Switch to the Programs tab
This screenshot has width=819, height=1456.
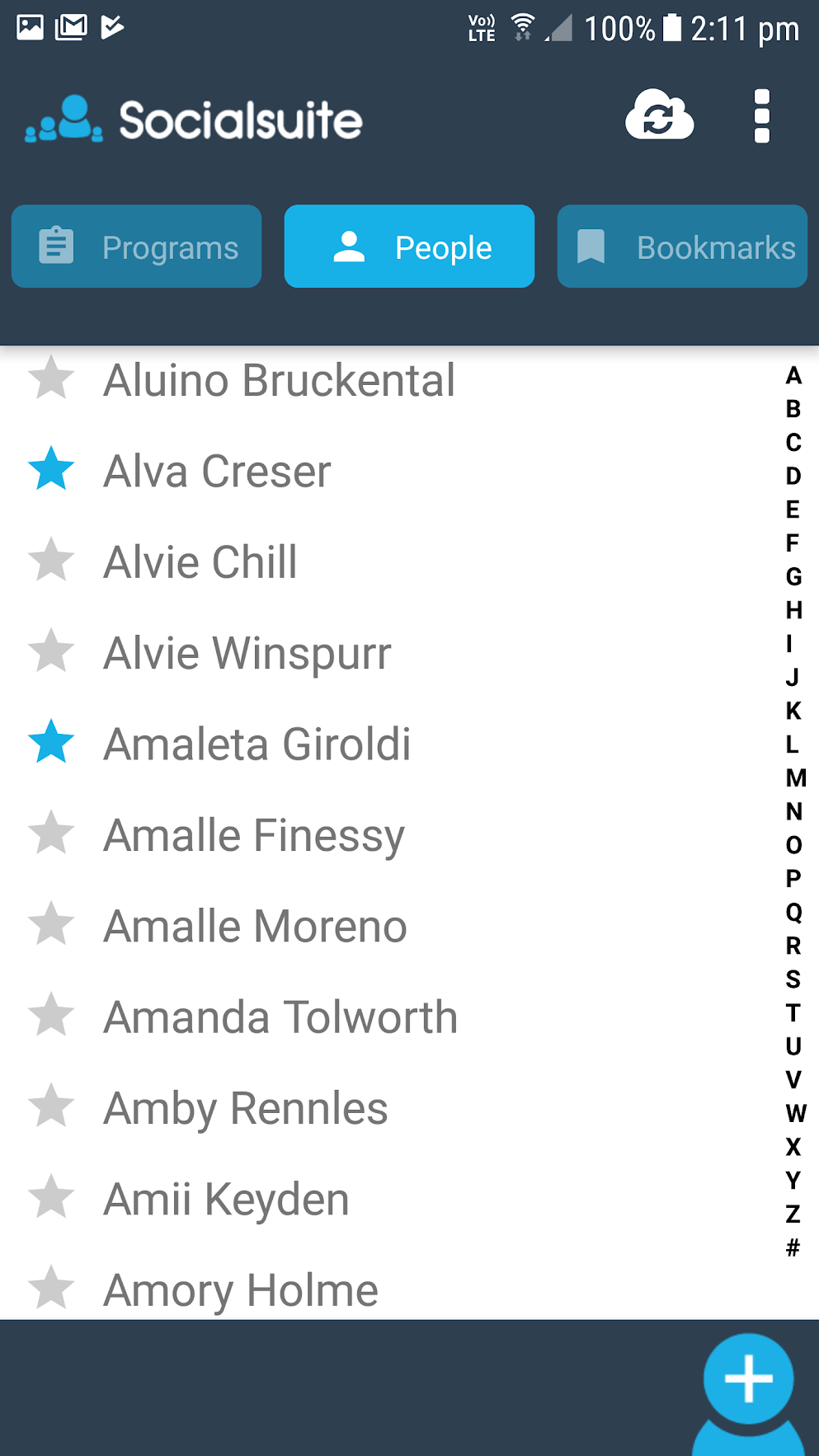137,247
